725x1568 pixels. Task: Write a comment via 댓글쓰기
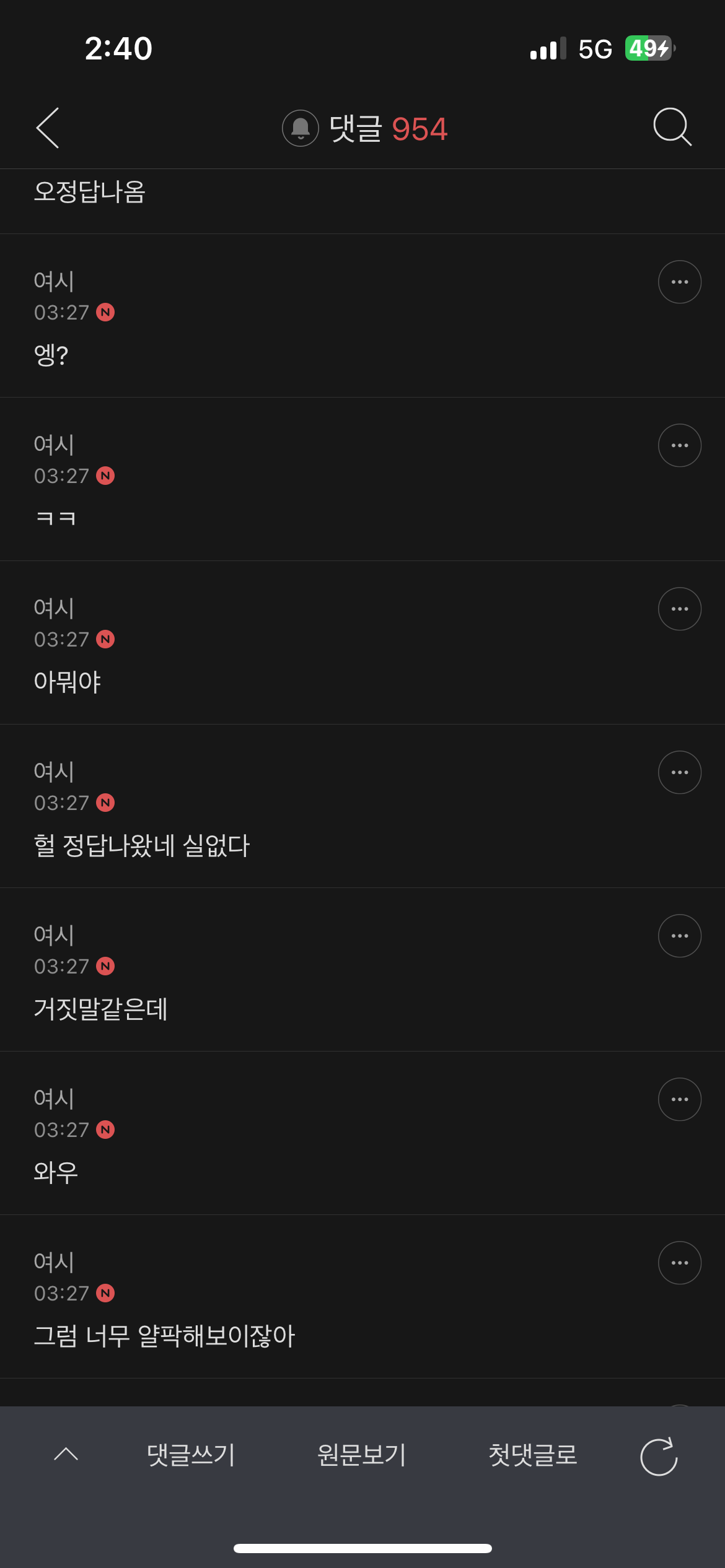click(x=191, y=1455)
